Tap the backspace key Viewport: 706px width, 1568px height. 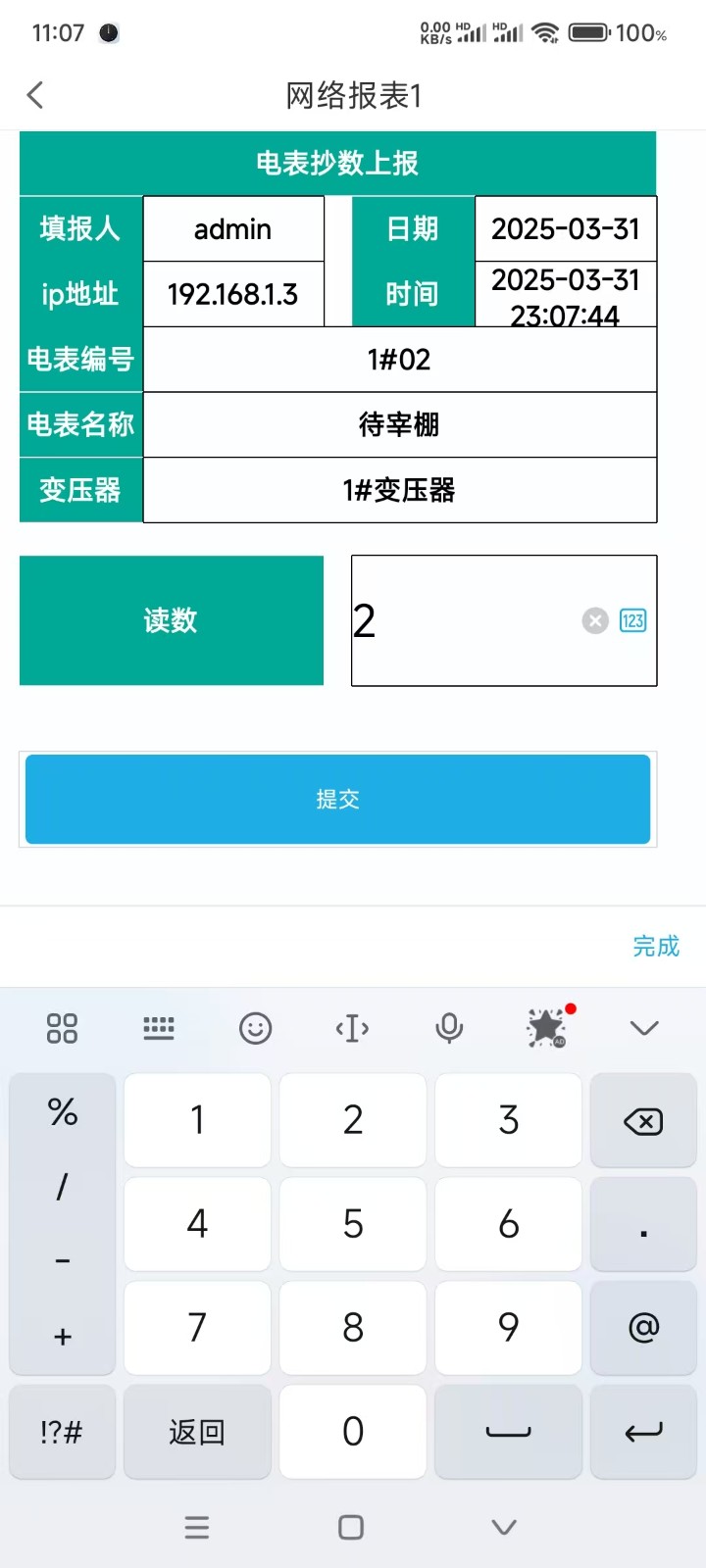[643, 1120]
